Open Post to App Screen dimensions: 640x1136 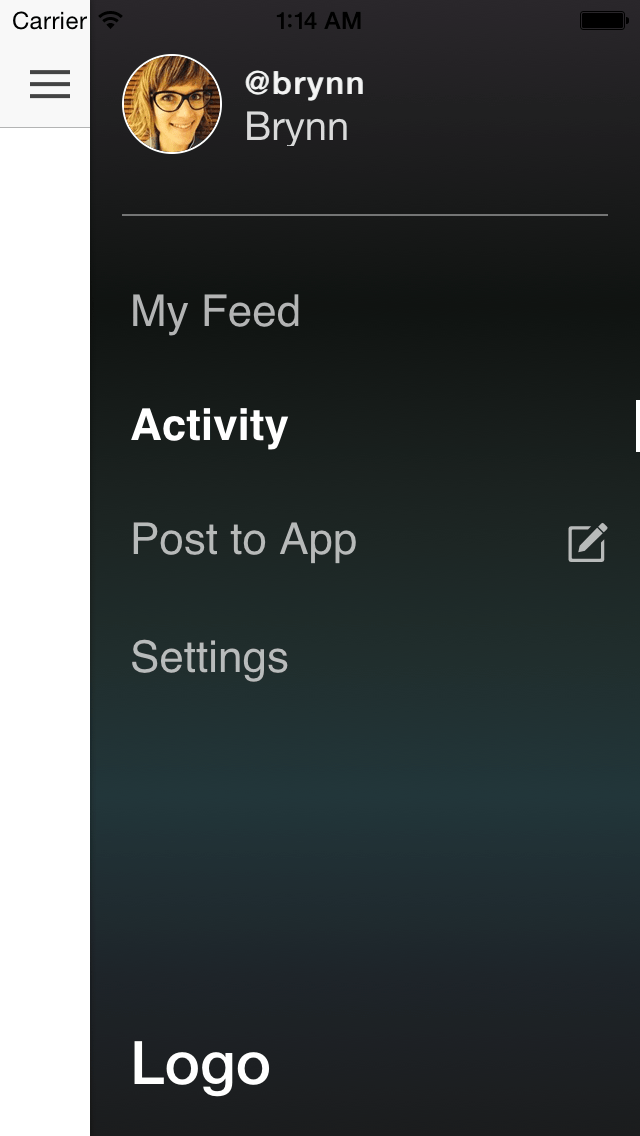[244, 541]
